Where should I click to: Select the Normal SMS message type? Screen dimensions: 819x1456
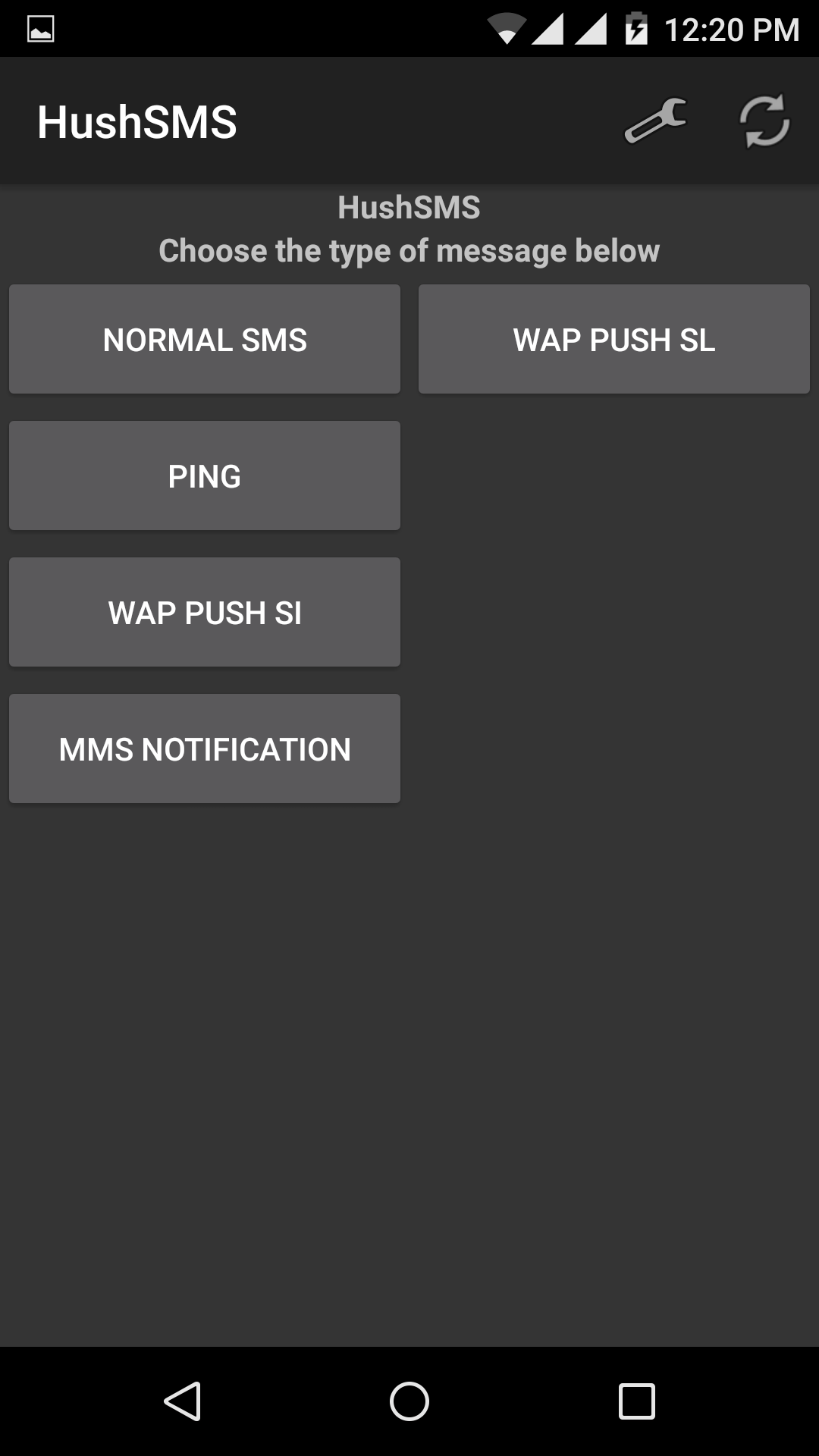(x=205, y=339)
